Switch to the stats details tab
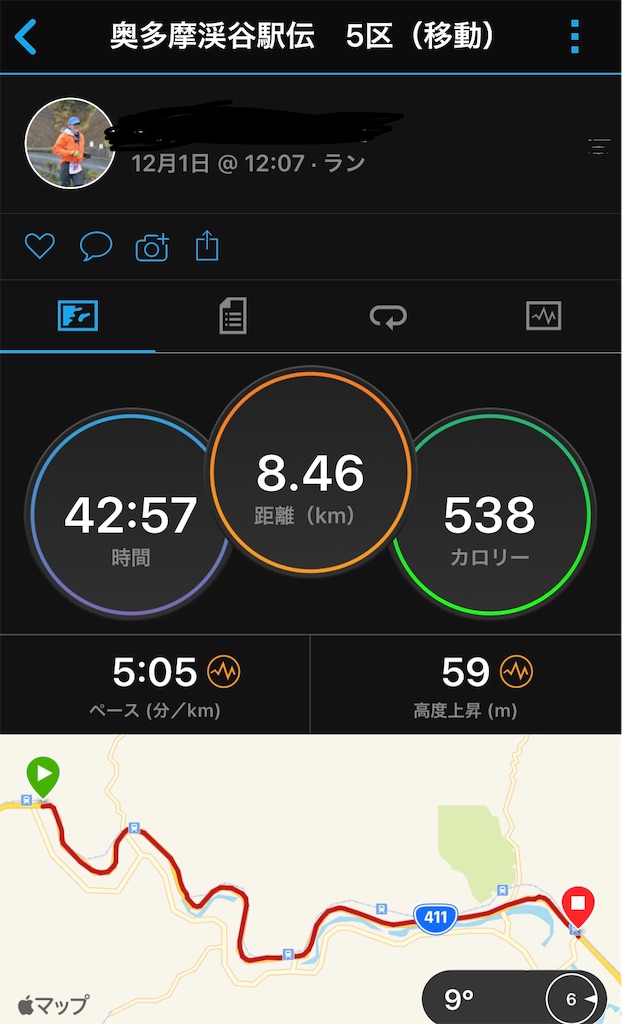The image size is (622, 1024). coord(232,317)
